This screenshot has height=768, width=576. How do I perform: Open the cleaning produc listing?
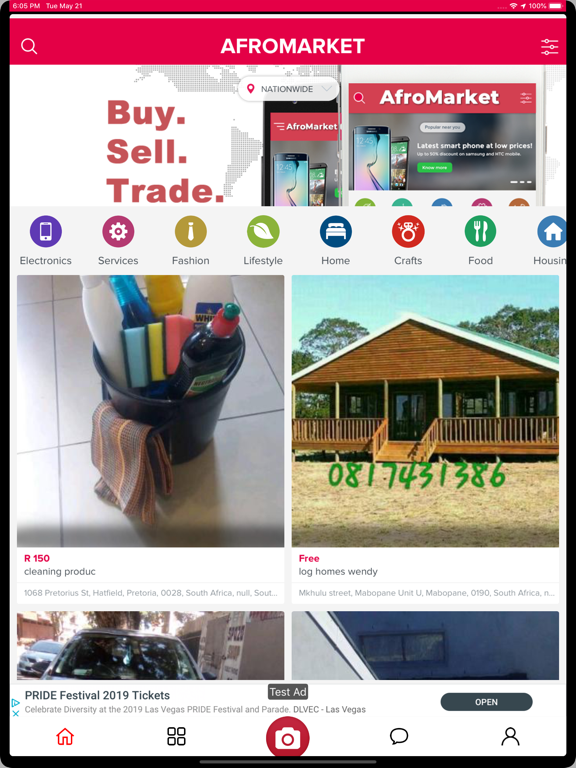pyautogui.click(x=150, y=439)
